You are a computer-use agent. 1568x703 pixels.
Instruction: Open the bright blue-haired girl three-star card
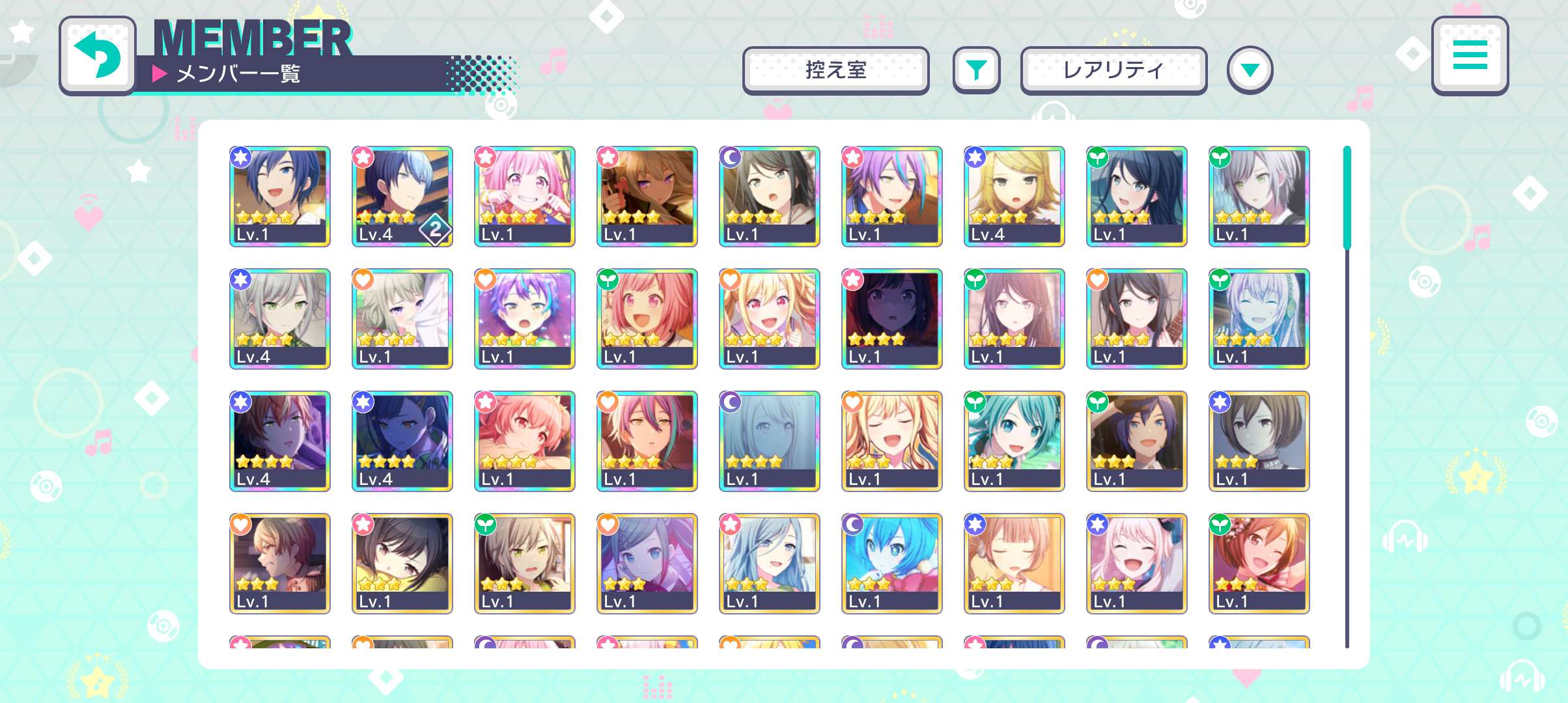pyautogui.click(x=891, y=563)
